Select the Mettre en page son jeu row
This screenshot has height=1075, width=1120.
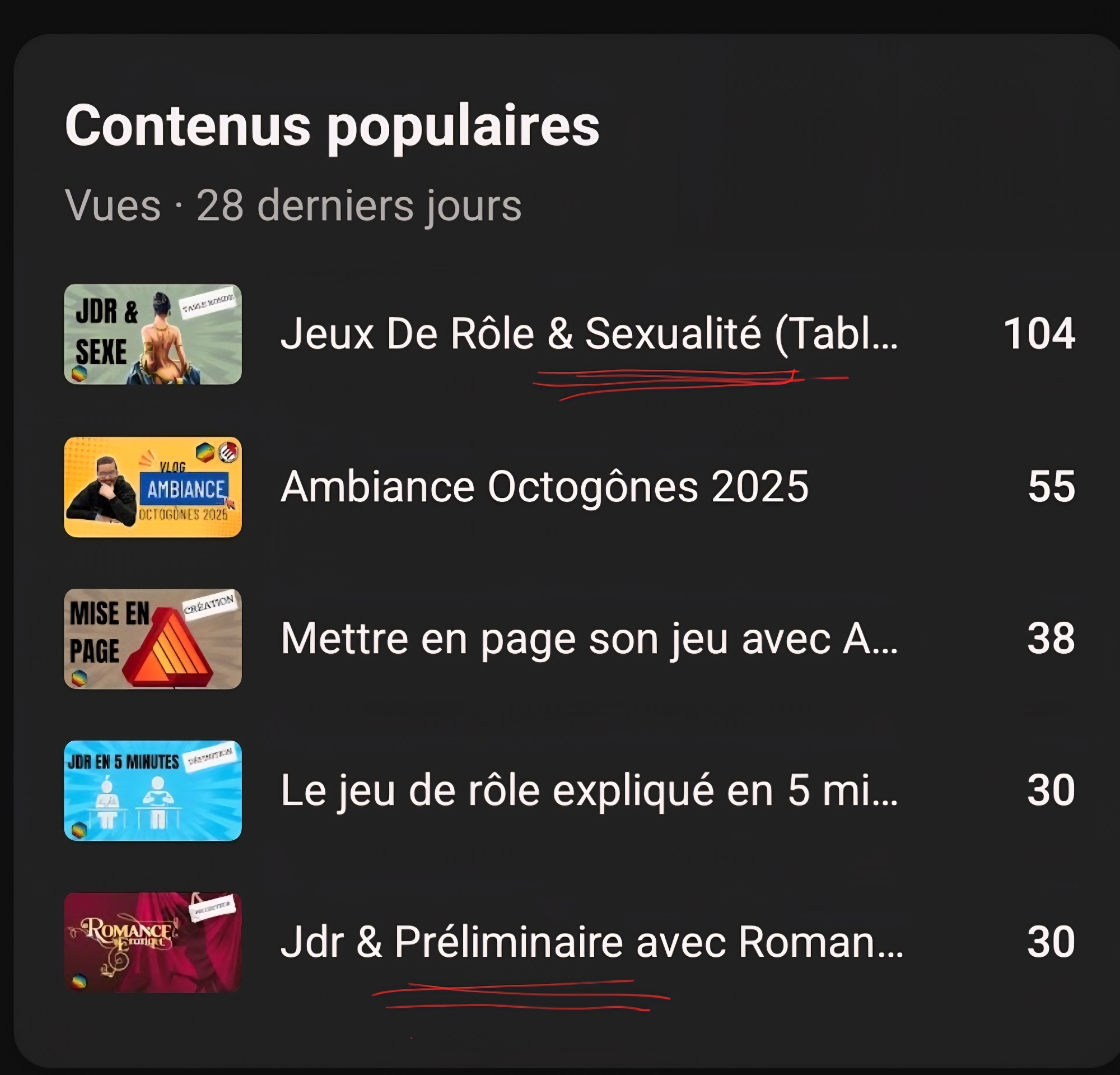589,639
